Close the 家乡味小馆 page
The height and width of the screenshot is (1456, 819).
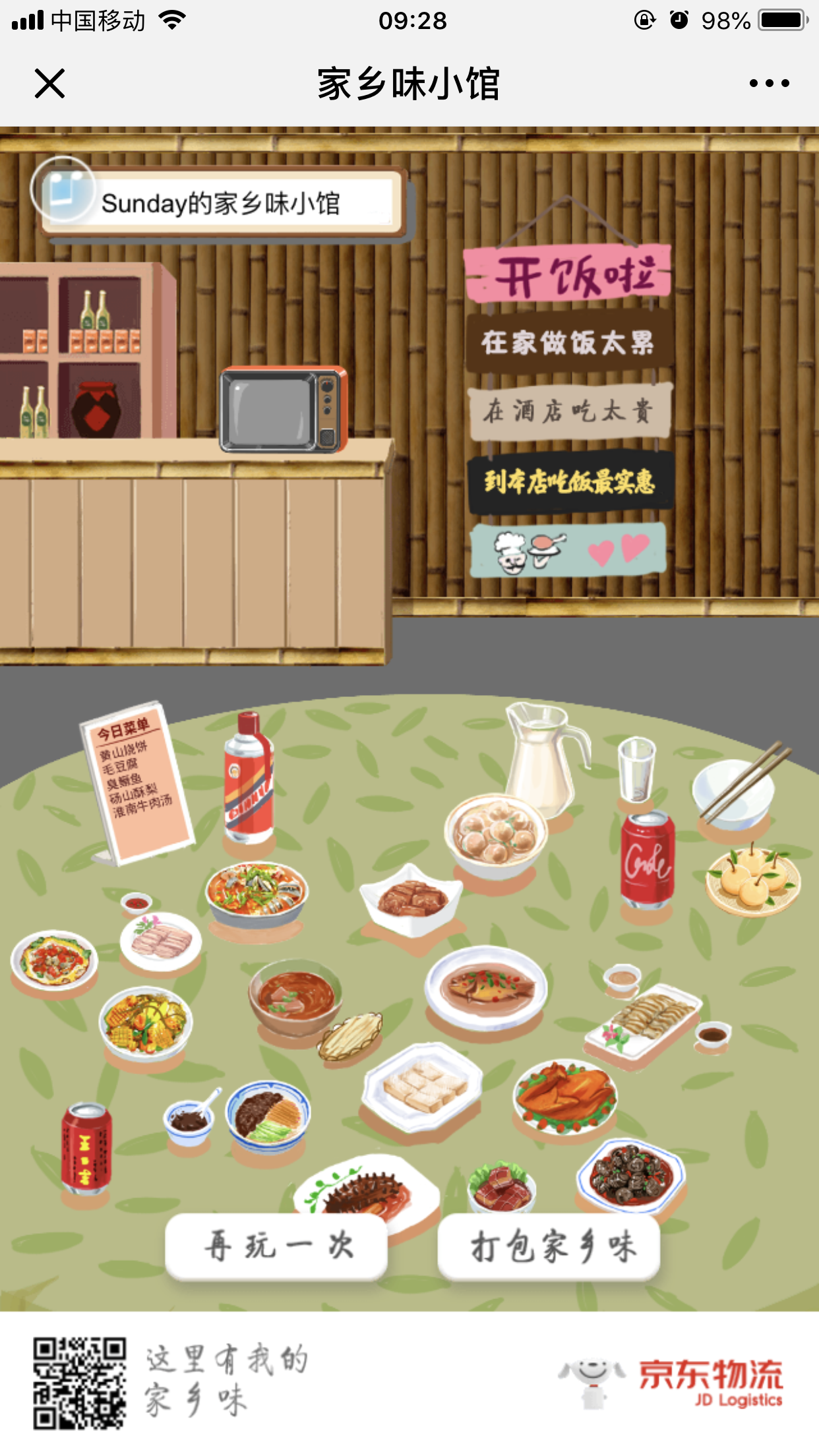click(x=49, y=84)
